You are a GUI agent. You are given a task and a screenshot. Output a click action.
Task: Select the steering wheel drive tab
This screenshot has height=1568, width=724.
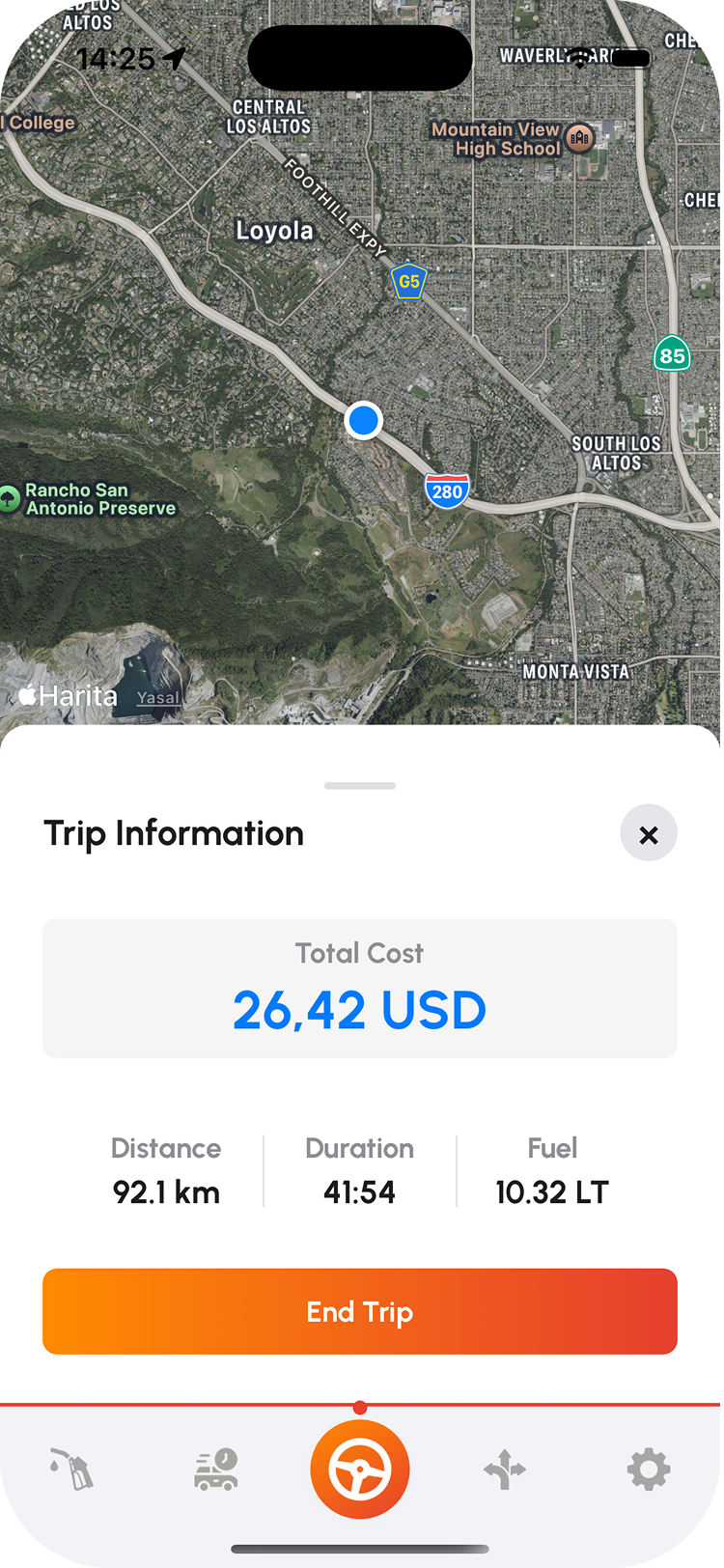360,1470
